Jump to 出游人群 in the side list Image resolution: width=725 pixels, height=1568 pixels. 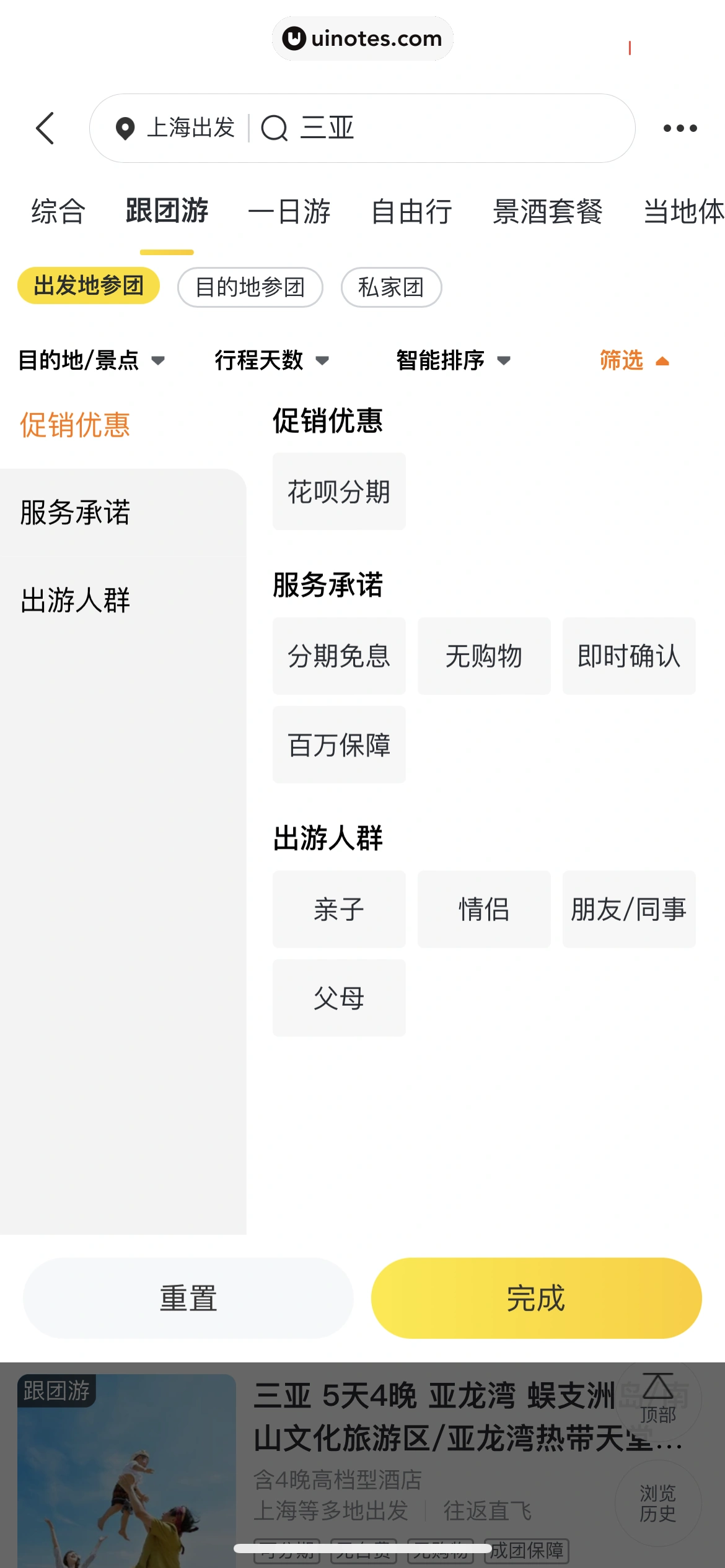pos(75,600)
